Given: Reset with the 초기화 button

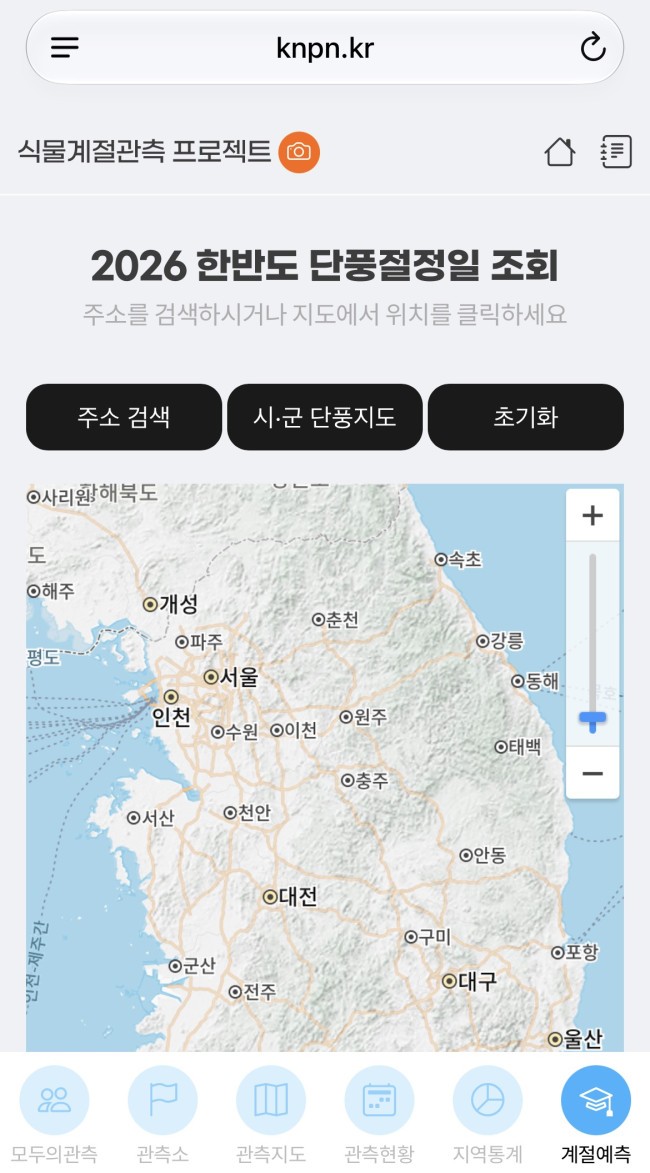Looking at the screenshot, I should 526,417.
